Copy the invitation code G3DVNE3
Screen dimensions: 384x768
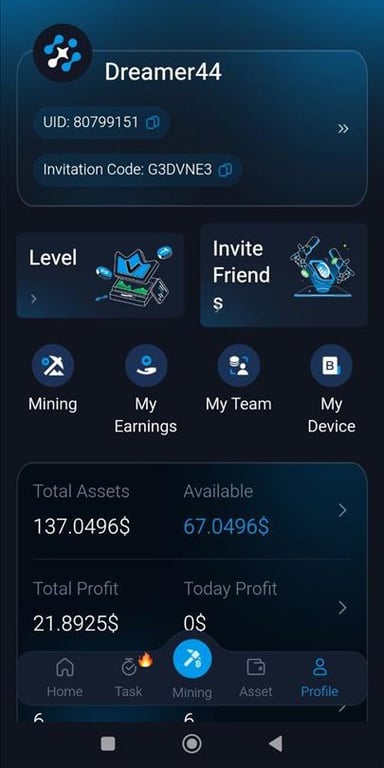pyautogui.click(x=225, y=170)
